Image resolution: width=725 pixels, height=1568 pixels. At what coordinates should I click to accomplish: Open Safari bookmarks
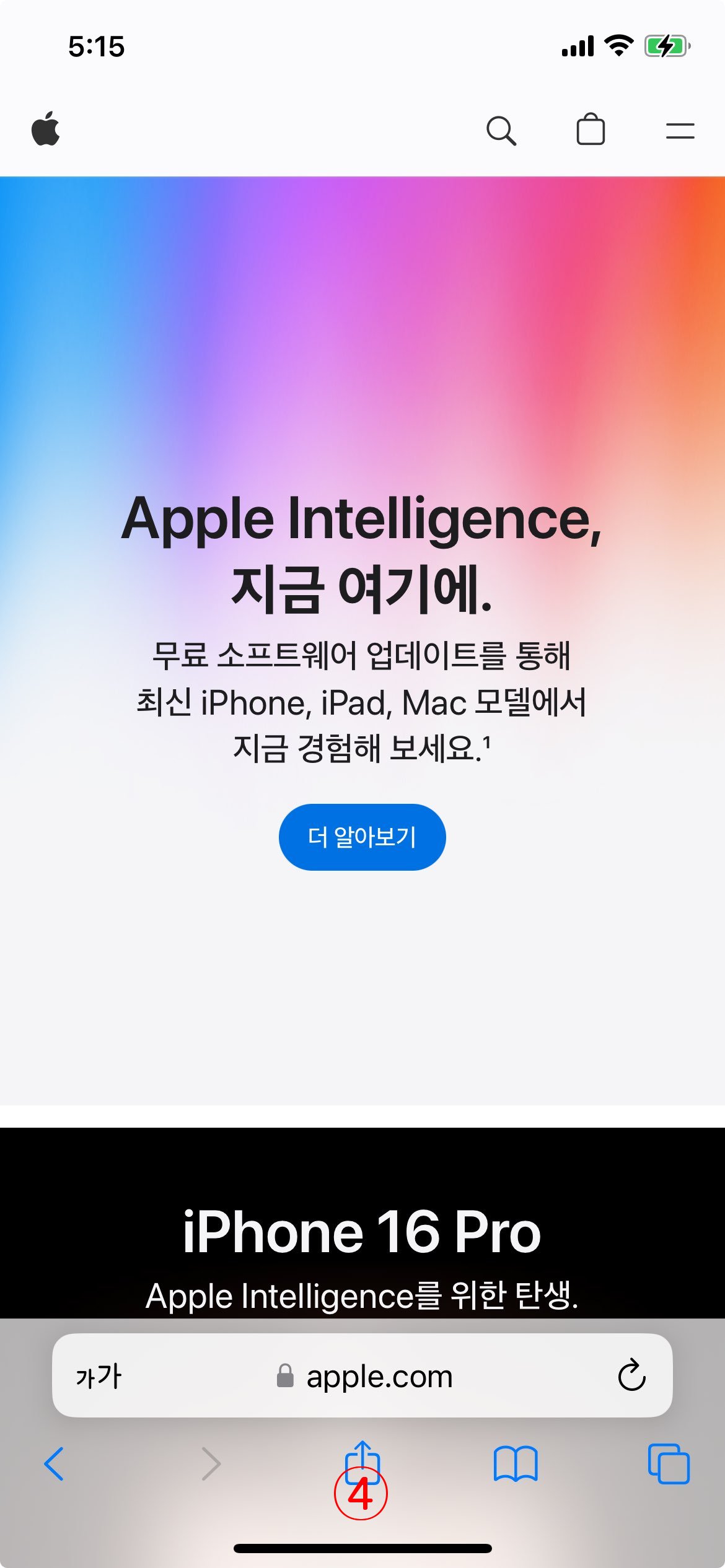click(x=516, y=1464)
